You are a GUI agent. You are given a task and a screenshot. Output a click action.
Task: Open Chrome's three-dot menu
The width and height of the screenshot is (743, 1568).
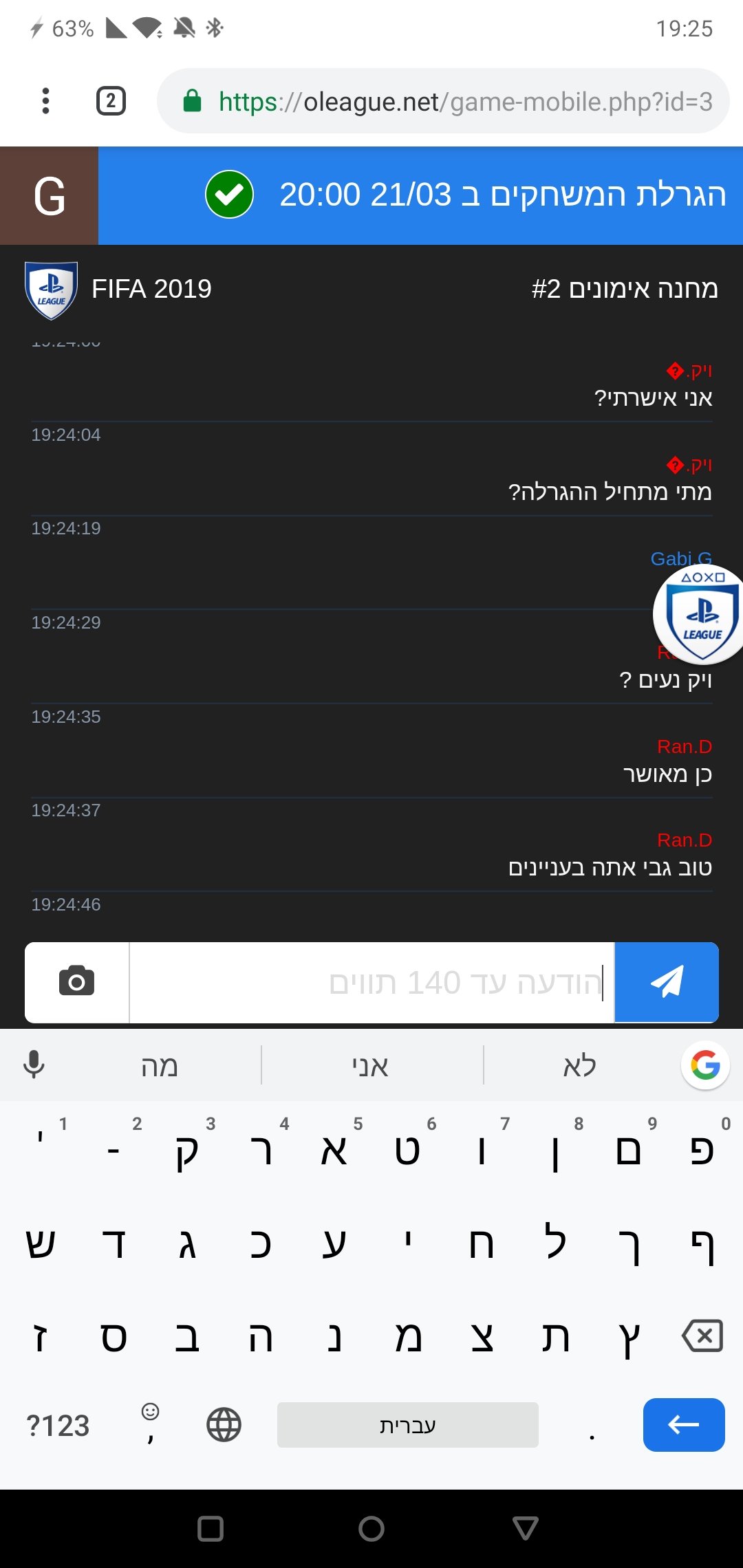pos(45,101)
